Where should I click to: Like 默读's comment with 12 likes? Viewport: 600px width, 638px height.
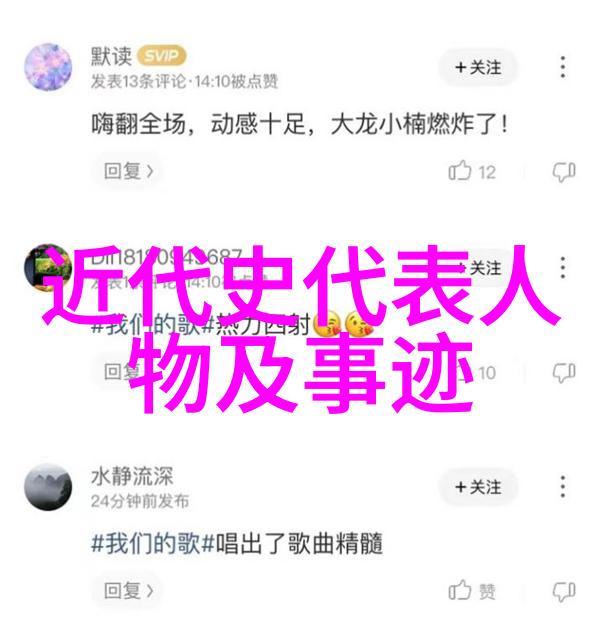point(472,172)
